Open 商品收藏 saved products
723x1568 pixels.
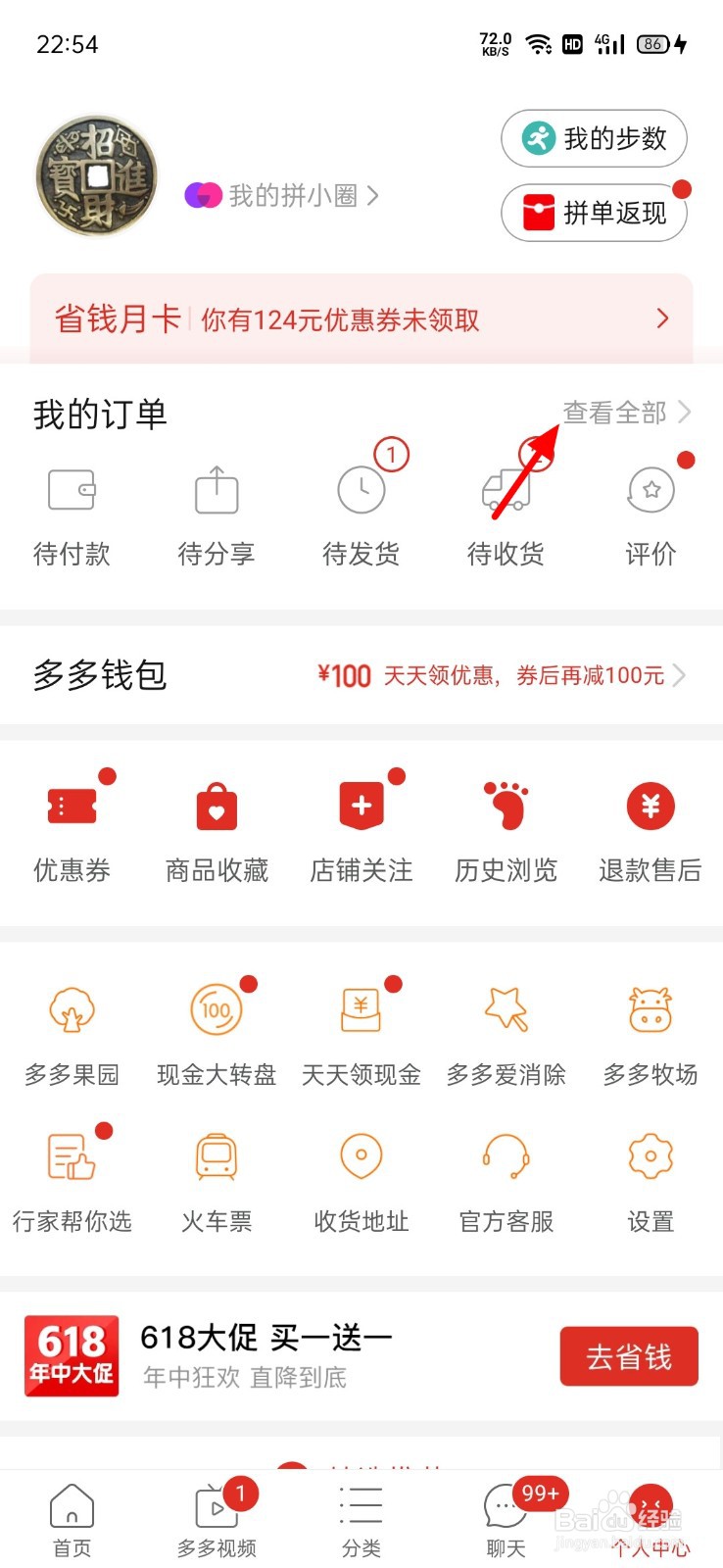tap(217, 831)
